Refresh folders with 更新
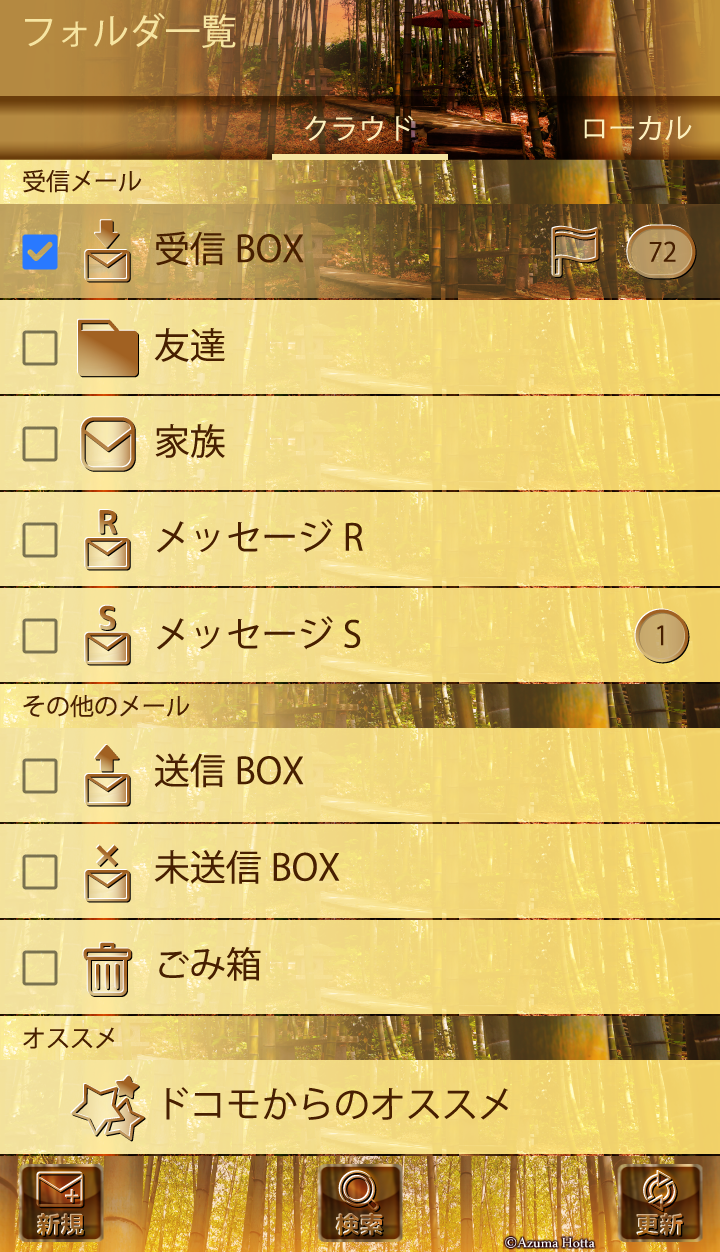 pos(659,1202)
